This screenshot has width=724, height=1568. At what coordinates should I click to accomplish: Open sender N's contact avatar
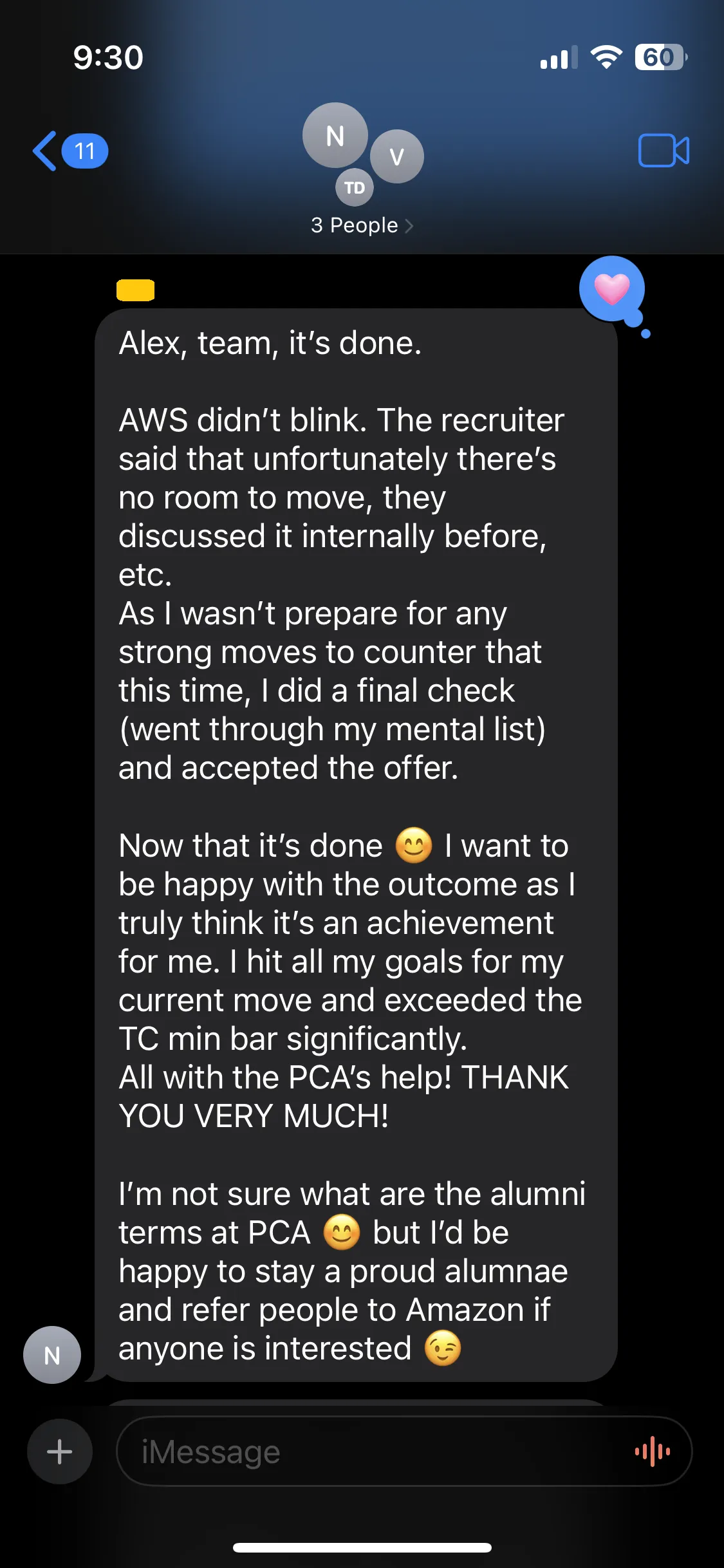(52, 1355)
